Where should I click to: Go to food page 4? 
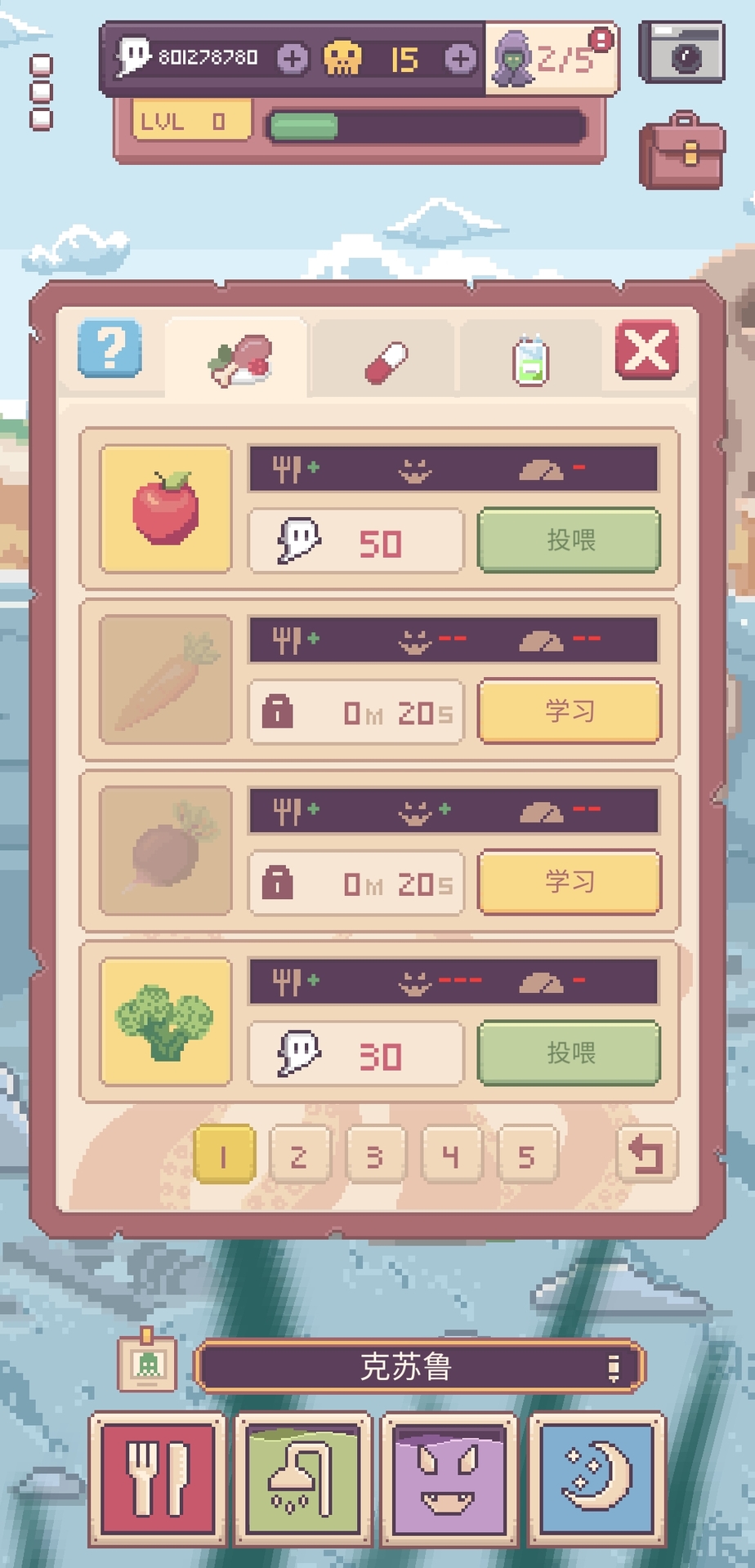pyautogui.click(x=450, y=1156)
